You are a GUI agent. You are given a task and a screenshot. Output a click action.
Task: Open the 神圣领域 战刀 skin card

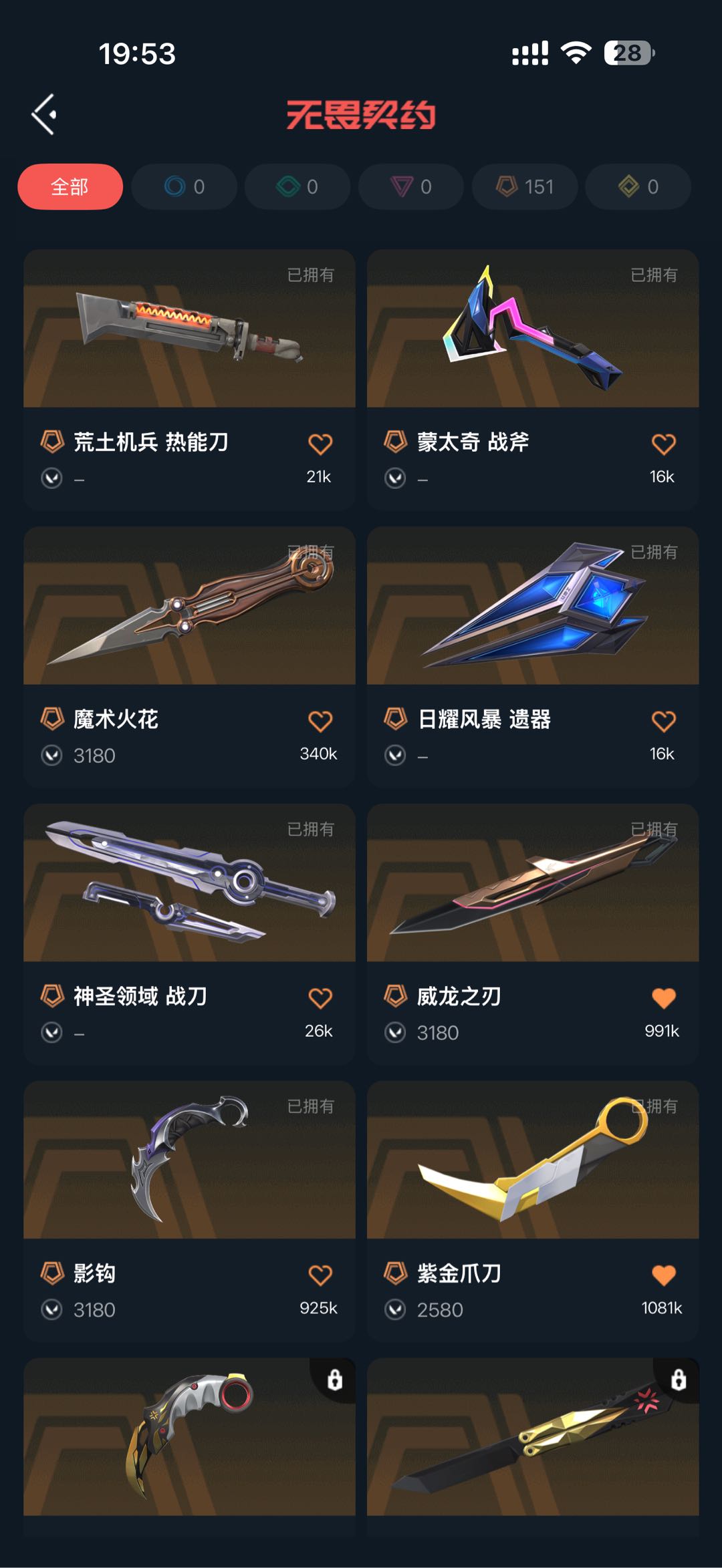189,935
